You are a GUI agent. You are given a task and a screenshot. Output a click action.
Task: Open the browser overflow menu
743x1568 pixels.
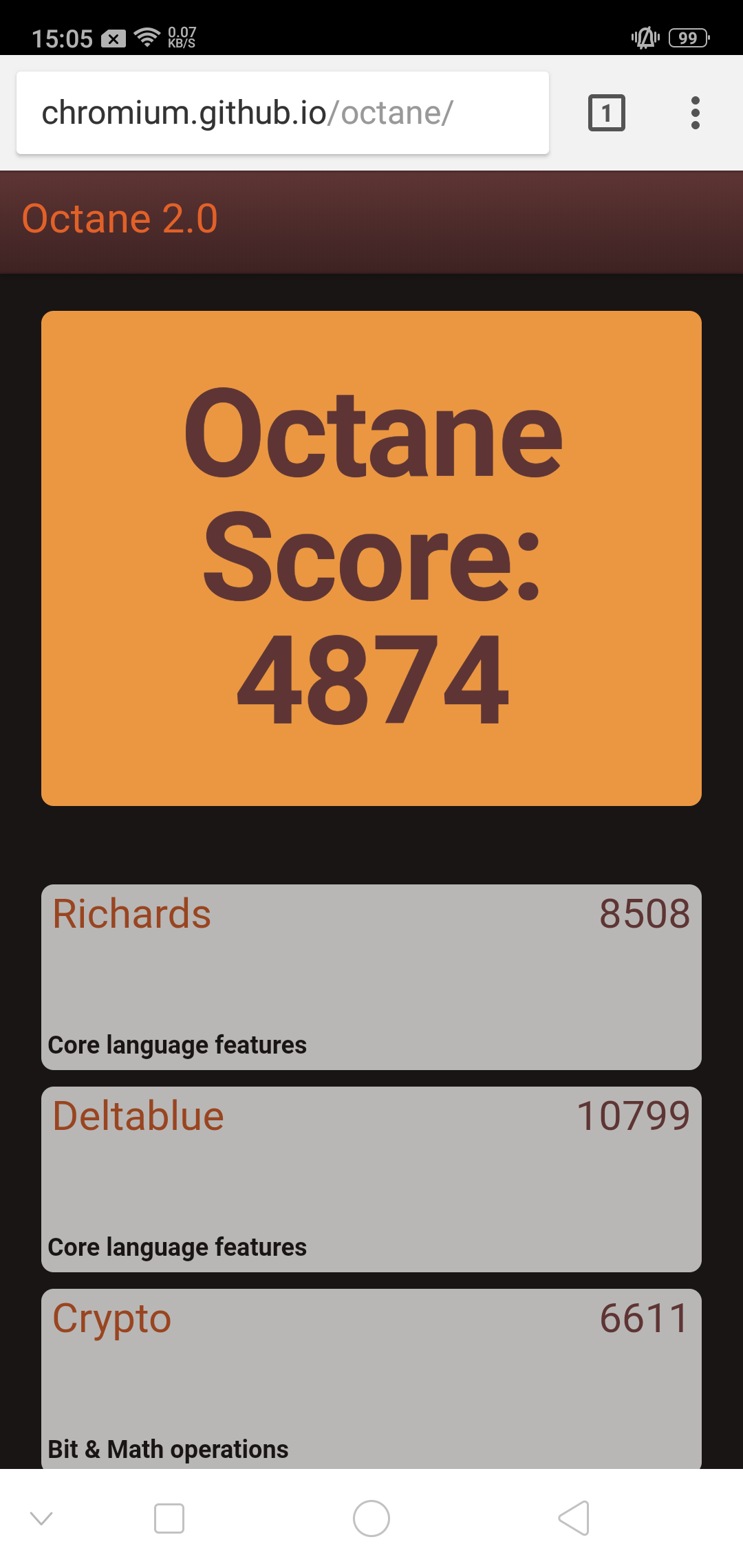tap(695, 113)
